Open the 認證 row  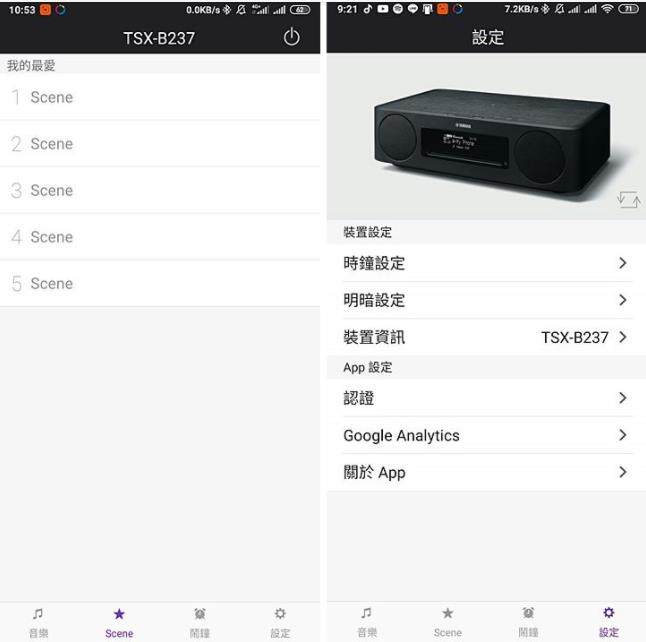[487, 398]
